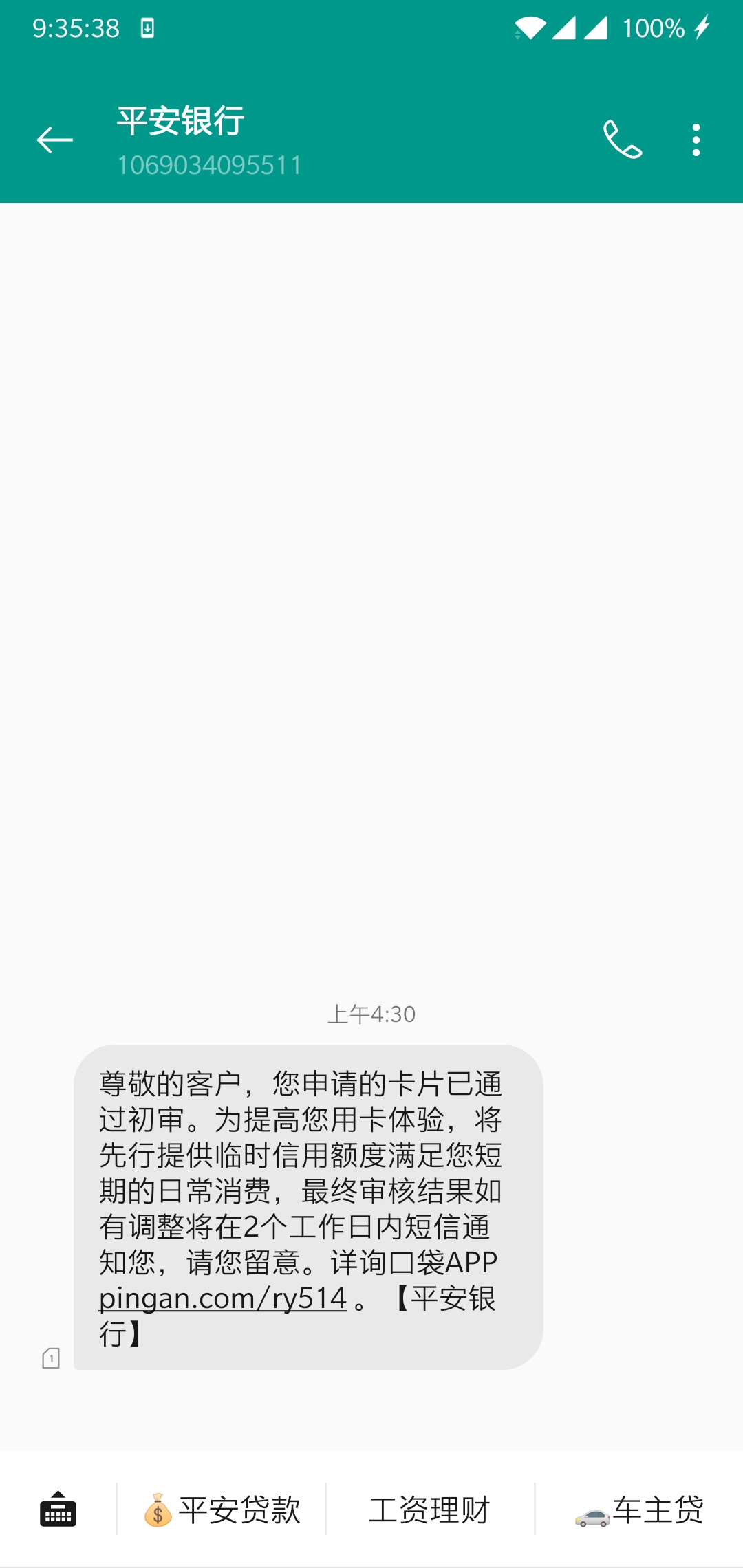Open the 平安贷款 menu
This screenshot has width=743, height=1568.
(x=222, y=1510)
